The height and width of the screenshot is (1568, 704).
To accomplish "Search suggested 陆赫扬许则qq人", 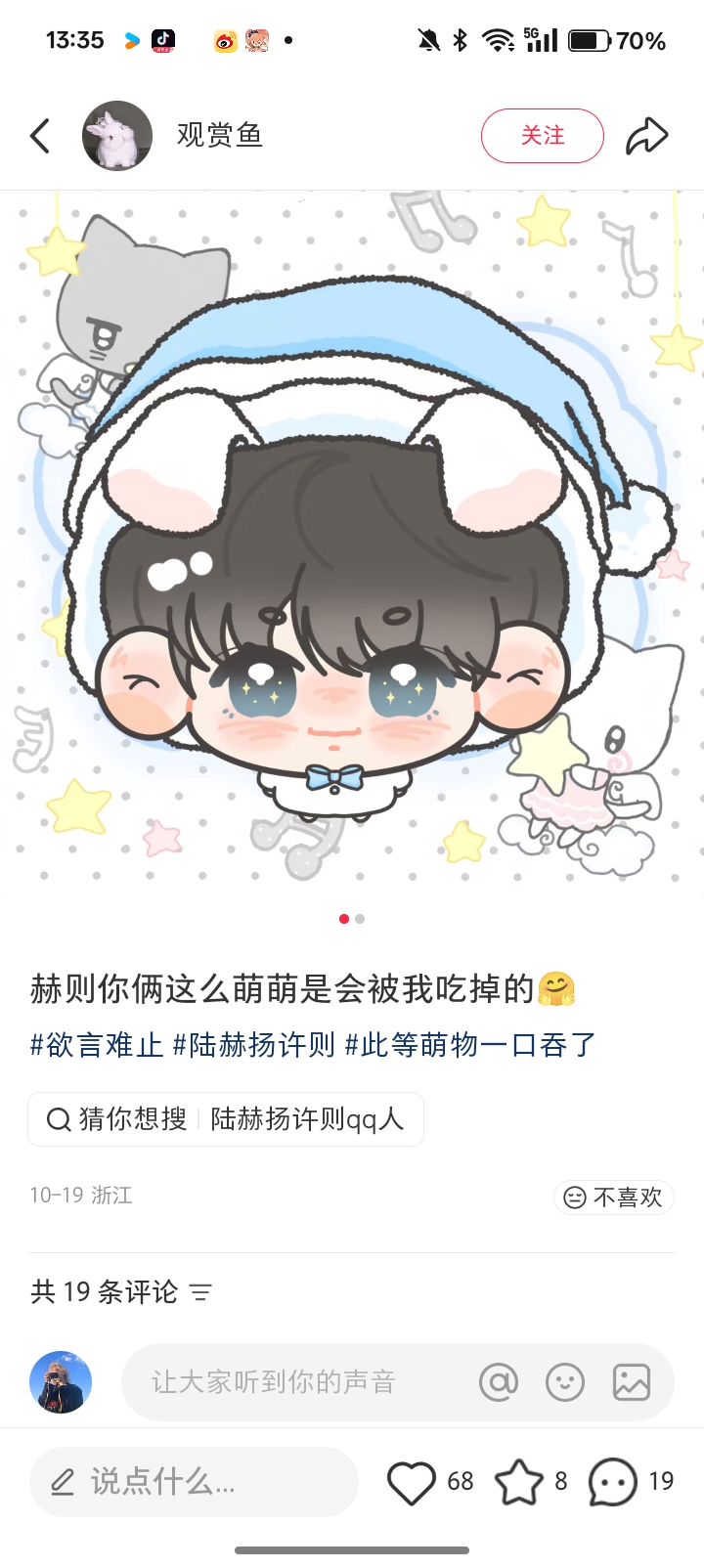I will coord(307,1119).
